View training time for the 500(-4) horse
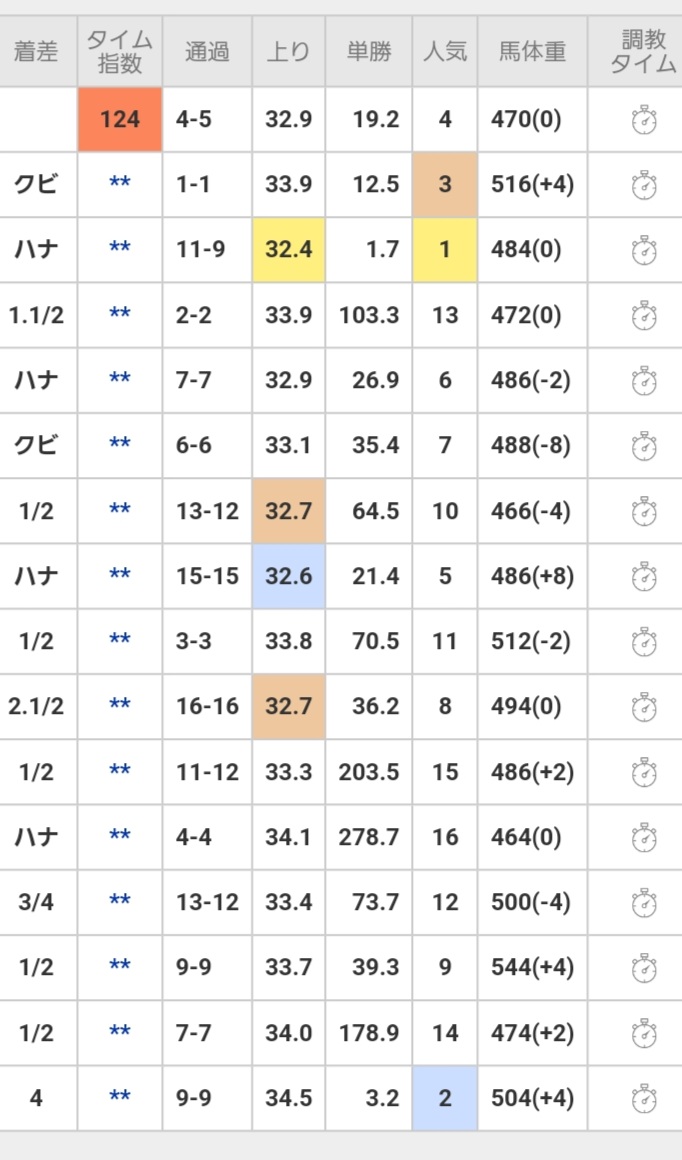The width and height of the screenshot is (682, 1160). pyautogui.click(x=644, y=903)
